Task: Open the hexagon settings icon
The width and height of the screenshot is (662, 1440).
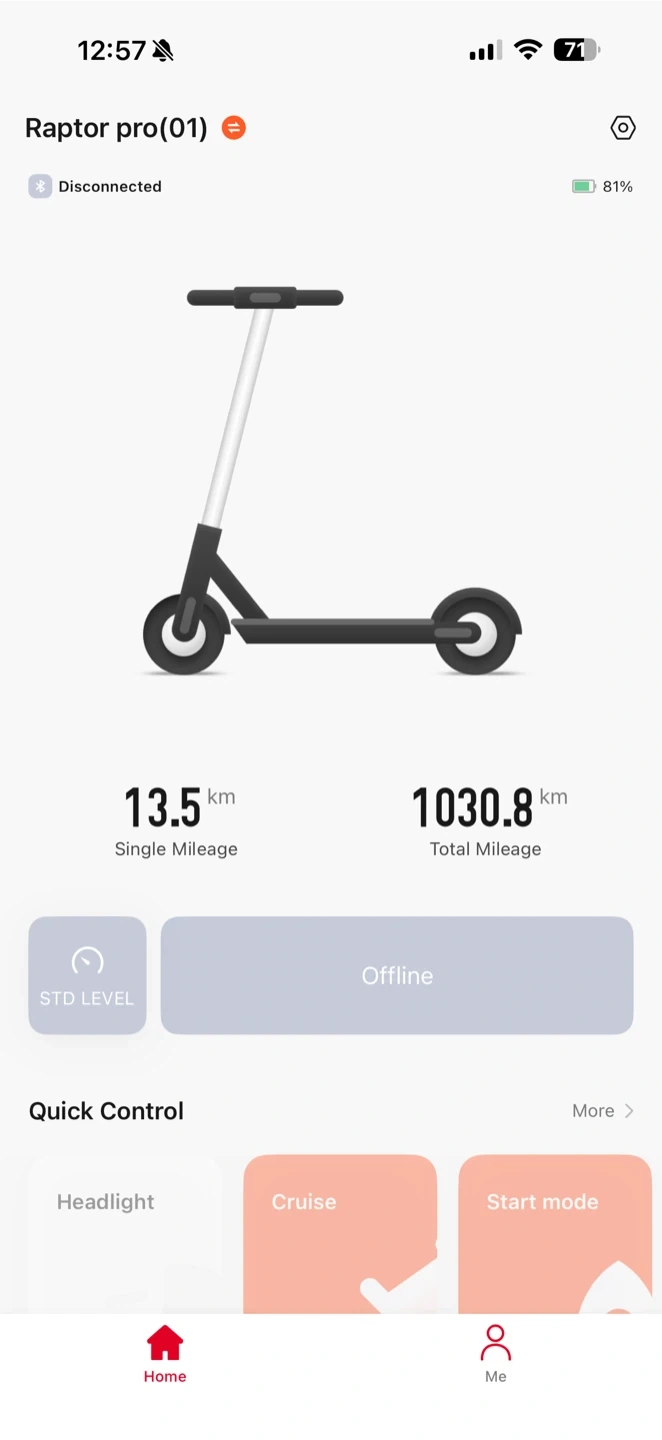Action: coord(623,128)
